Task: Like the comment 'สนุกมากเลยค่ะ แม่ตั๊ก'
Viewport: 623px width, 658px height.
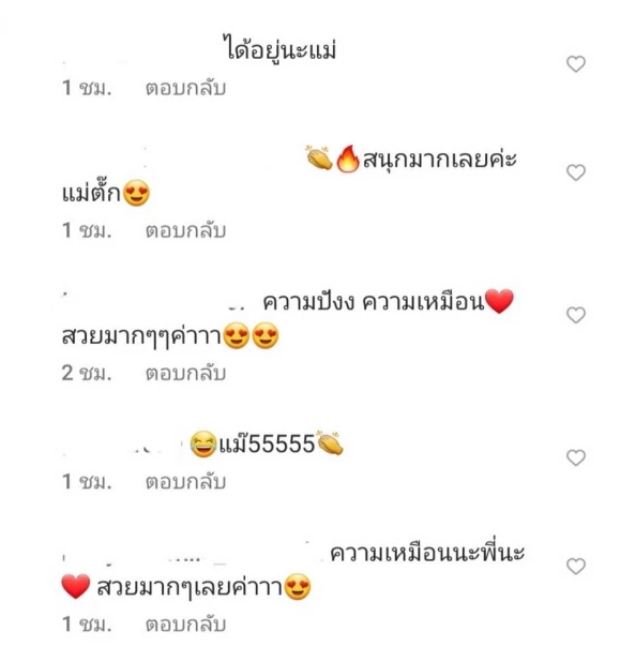Action: click(576, 173)
